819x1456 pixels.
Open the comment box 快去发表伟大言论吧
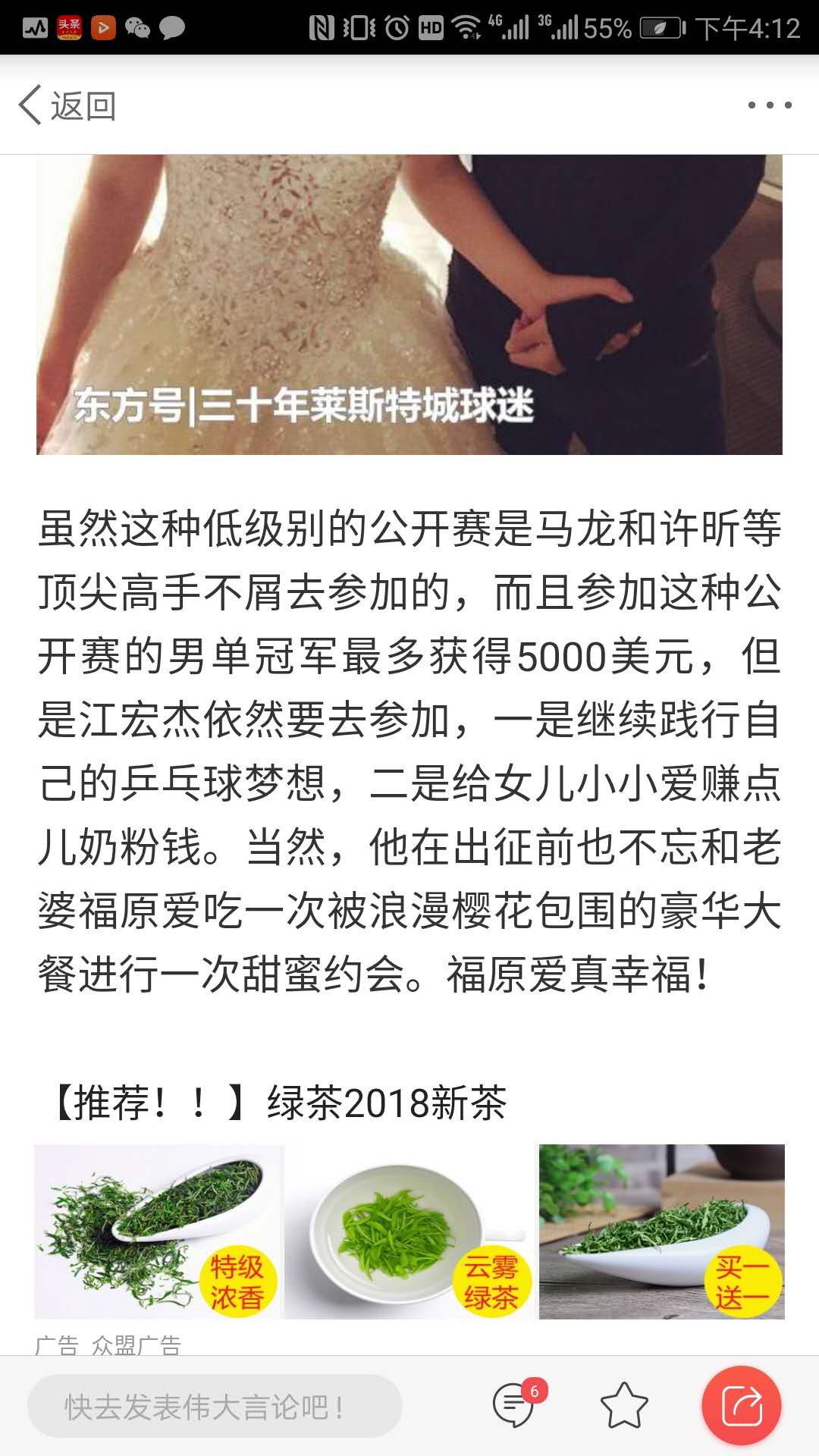tap(215, 1406)
